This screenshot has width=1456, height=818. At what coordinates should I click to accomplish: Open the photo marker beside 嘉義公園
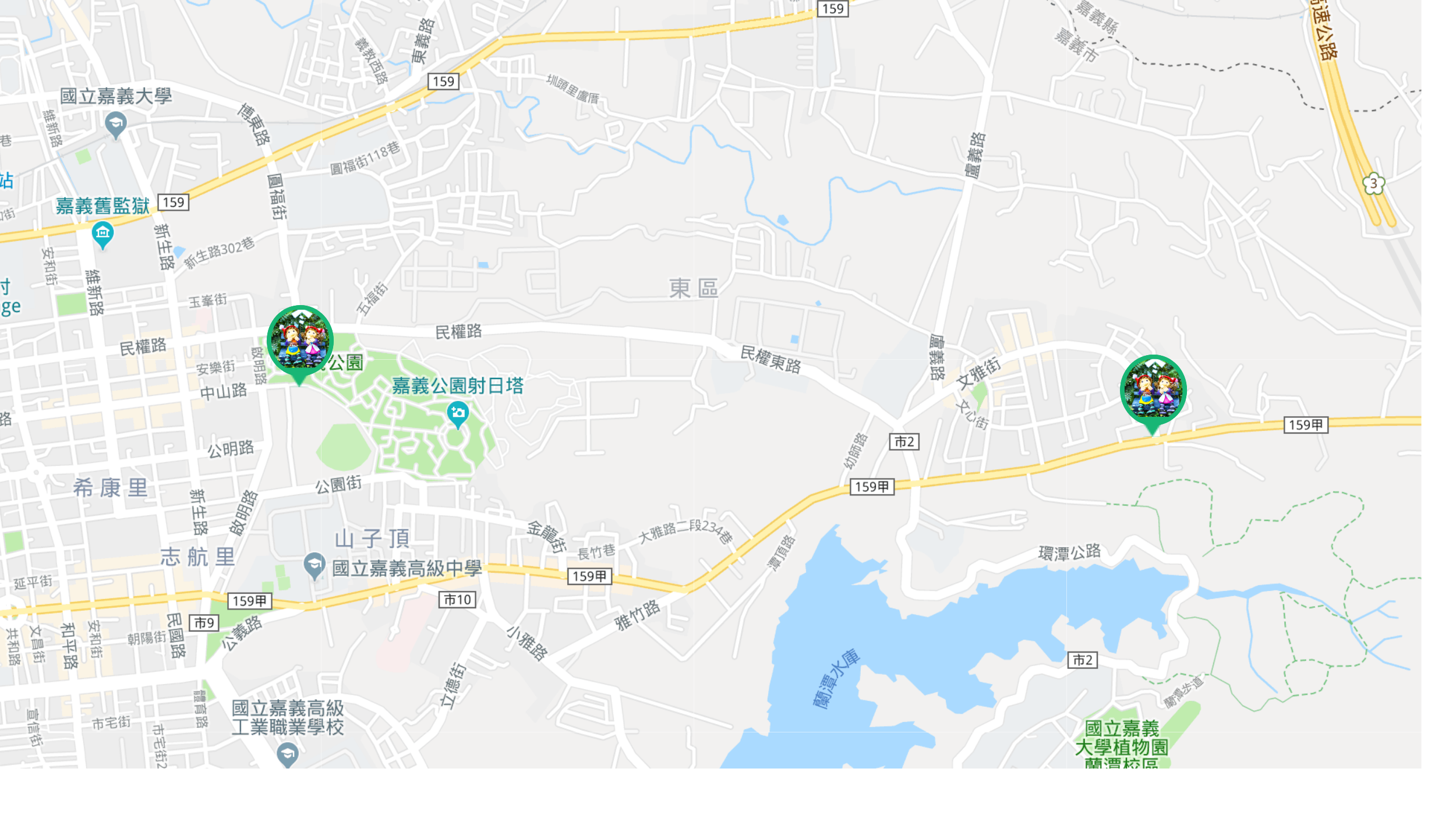coord(299,339)
